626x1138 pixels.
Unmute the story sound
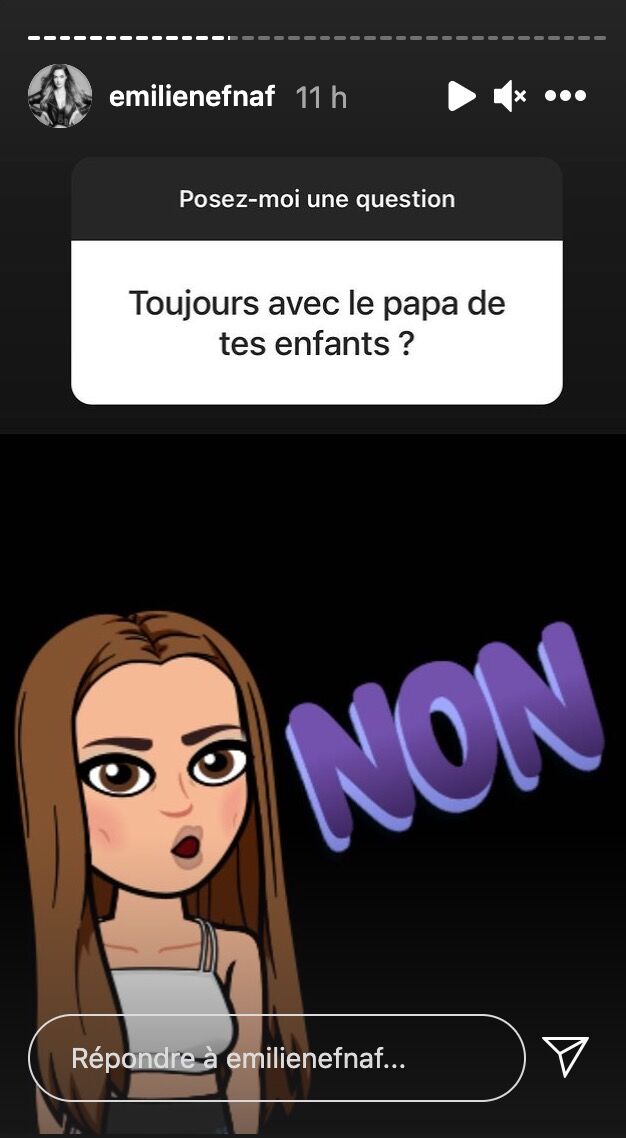[x=510, y=96]
